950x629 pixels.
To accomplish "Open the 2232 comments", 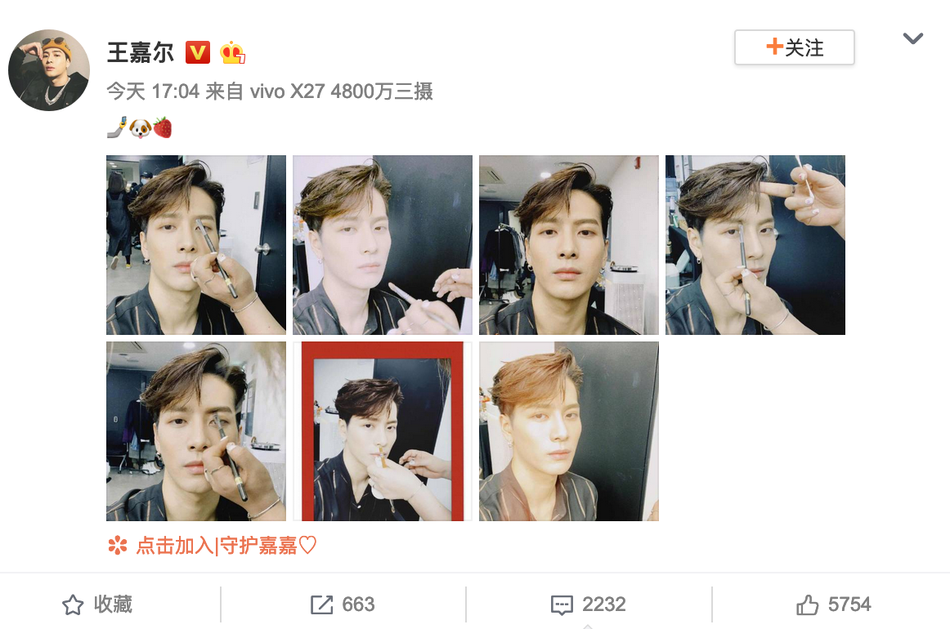I will point(588,604).
